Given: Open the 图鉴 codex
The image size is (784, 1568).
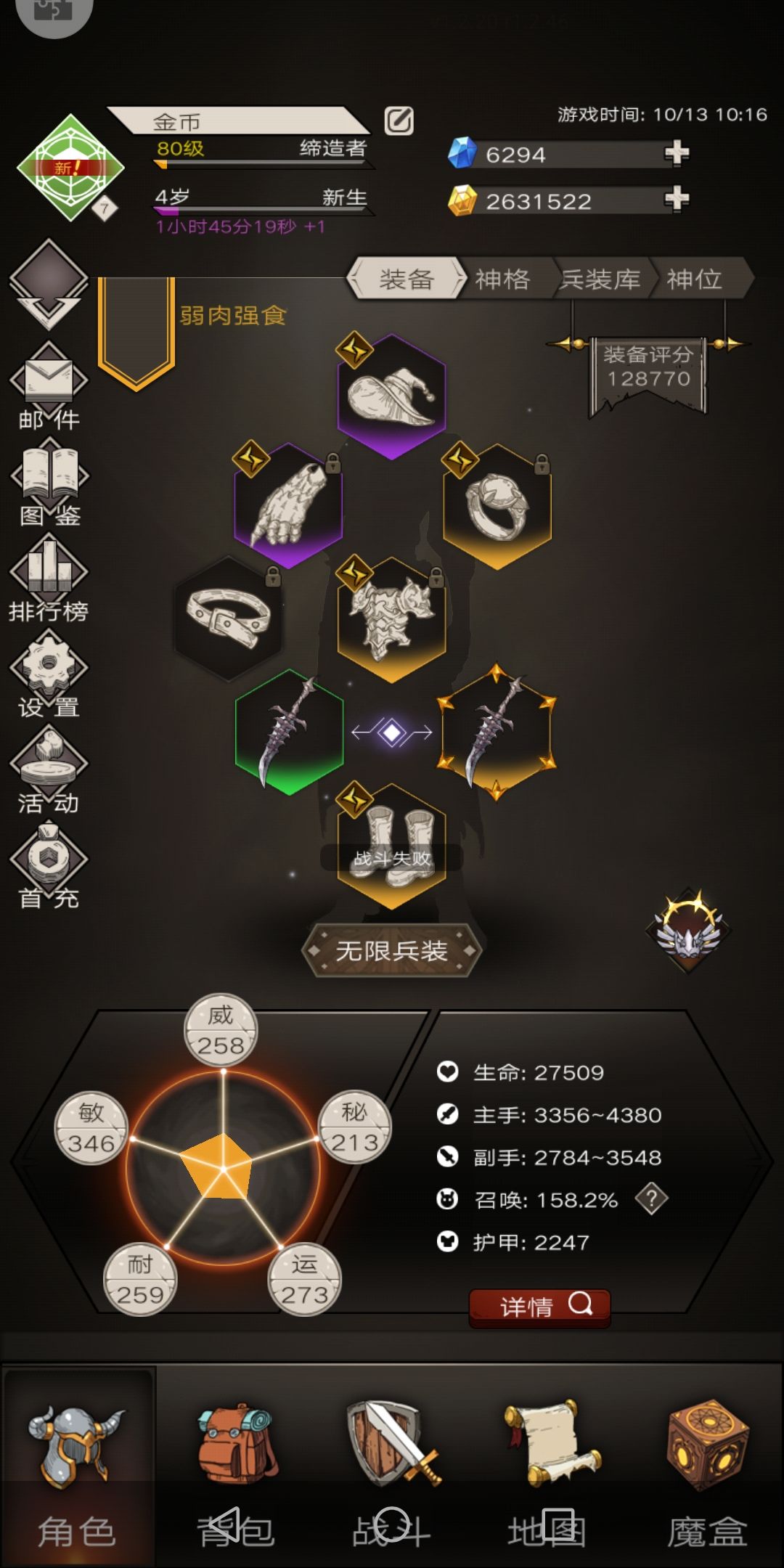Looking at the screenshot, I should (49, 483).
